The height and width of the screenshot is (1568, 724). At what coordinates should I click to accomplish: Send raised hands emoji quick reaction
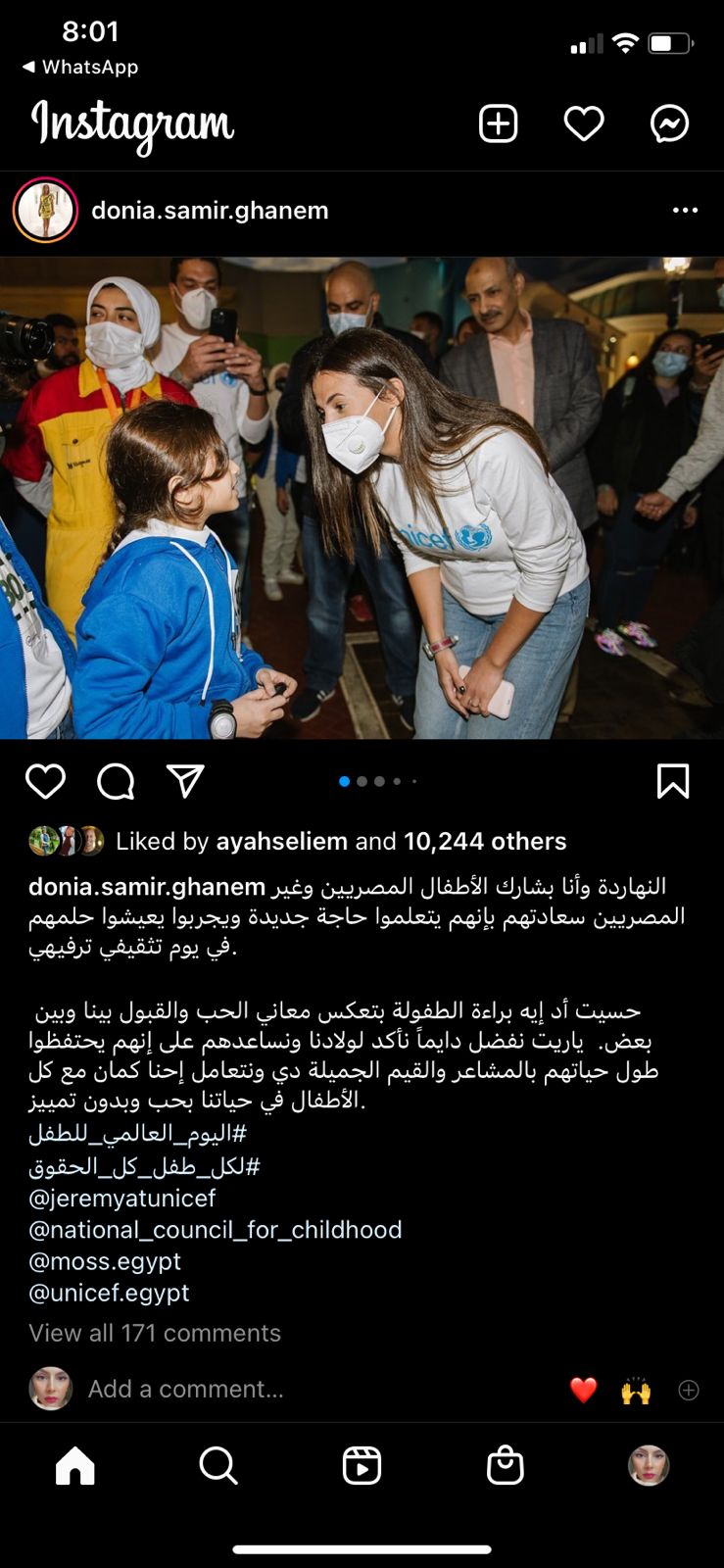click(x=636, y=1390)
